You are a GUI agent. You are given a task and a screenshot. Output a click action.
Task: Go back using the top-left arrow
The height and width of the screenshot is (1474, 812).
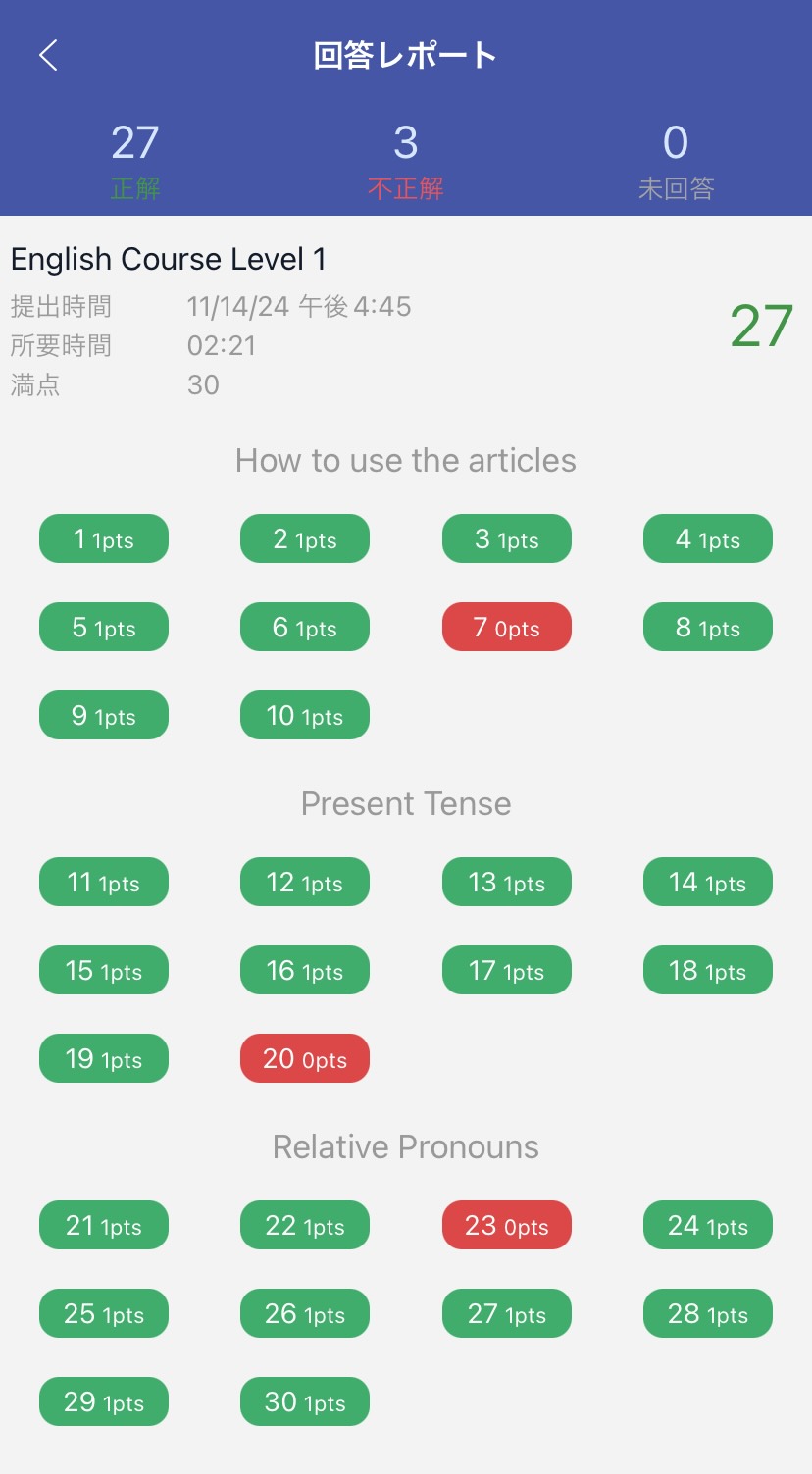48,56
